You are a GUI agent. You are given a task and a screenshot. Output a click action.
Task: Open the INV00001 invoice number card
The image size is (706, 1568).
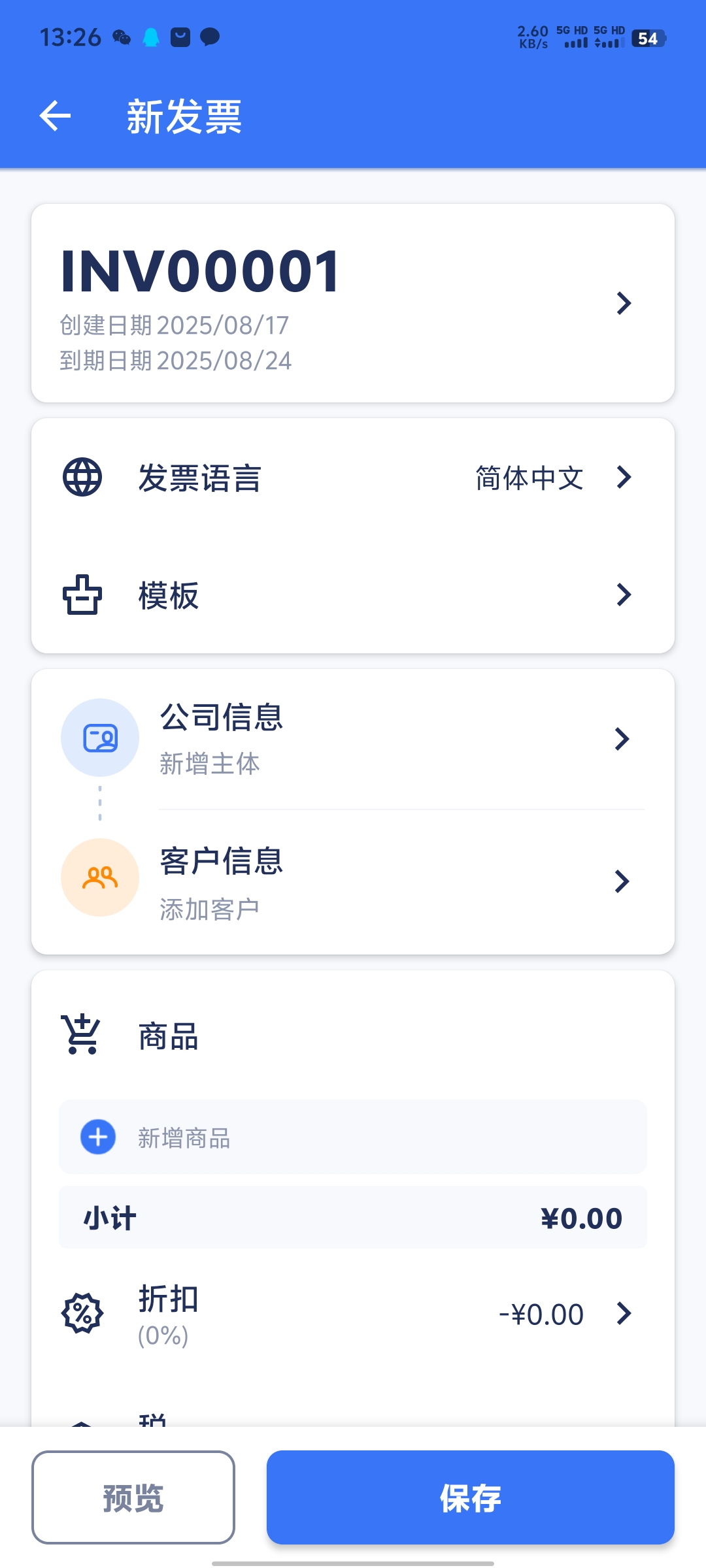(x=353, y=303)
